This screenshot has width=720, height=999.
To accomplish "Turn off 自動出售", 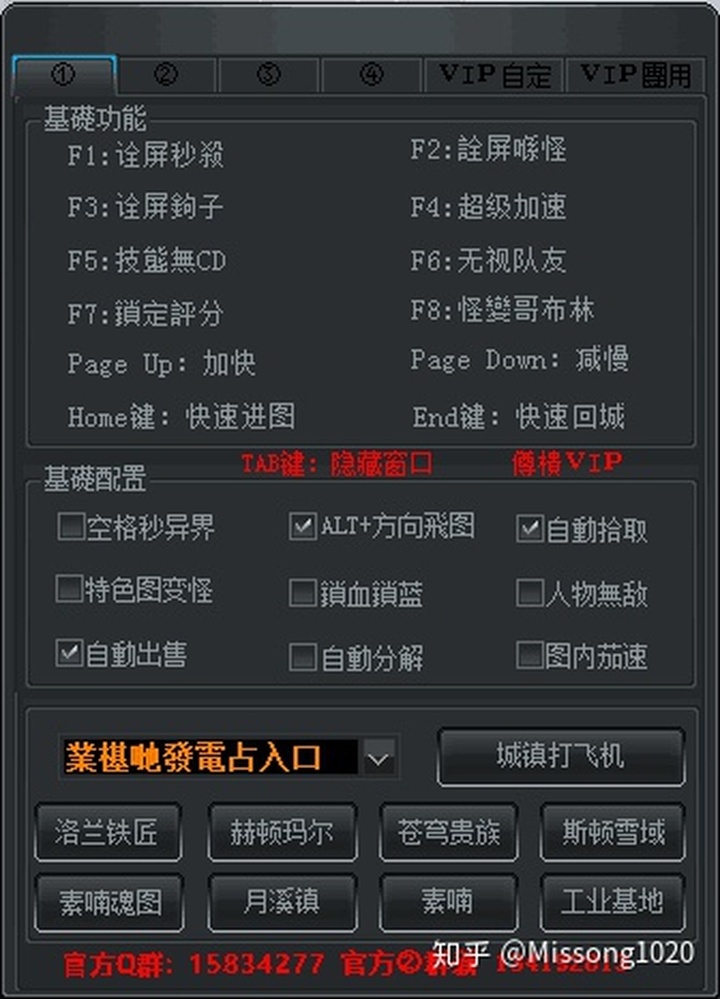I will coord(69,653).
